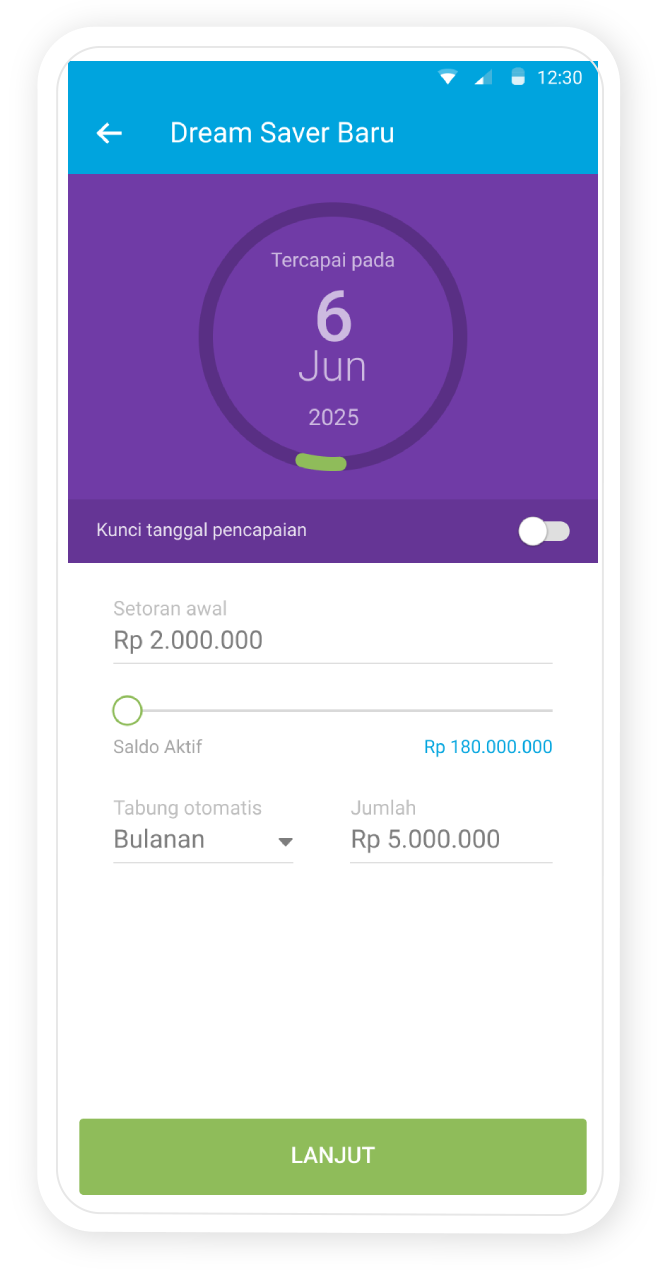
Task: Expand the Tabung otomatis Bulanan dropdown
Action: (x=203, y=840)
